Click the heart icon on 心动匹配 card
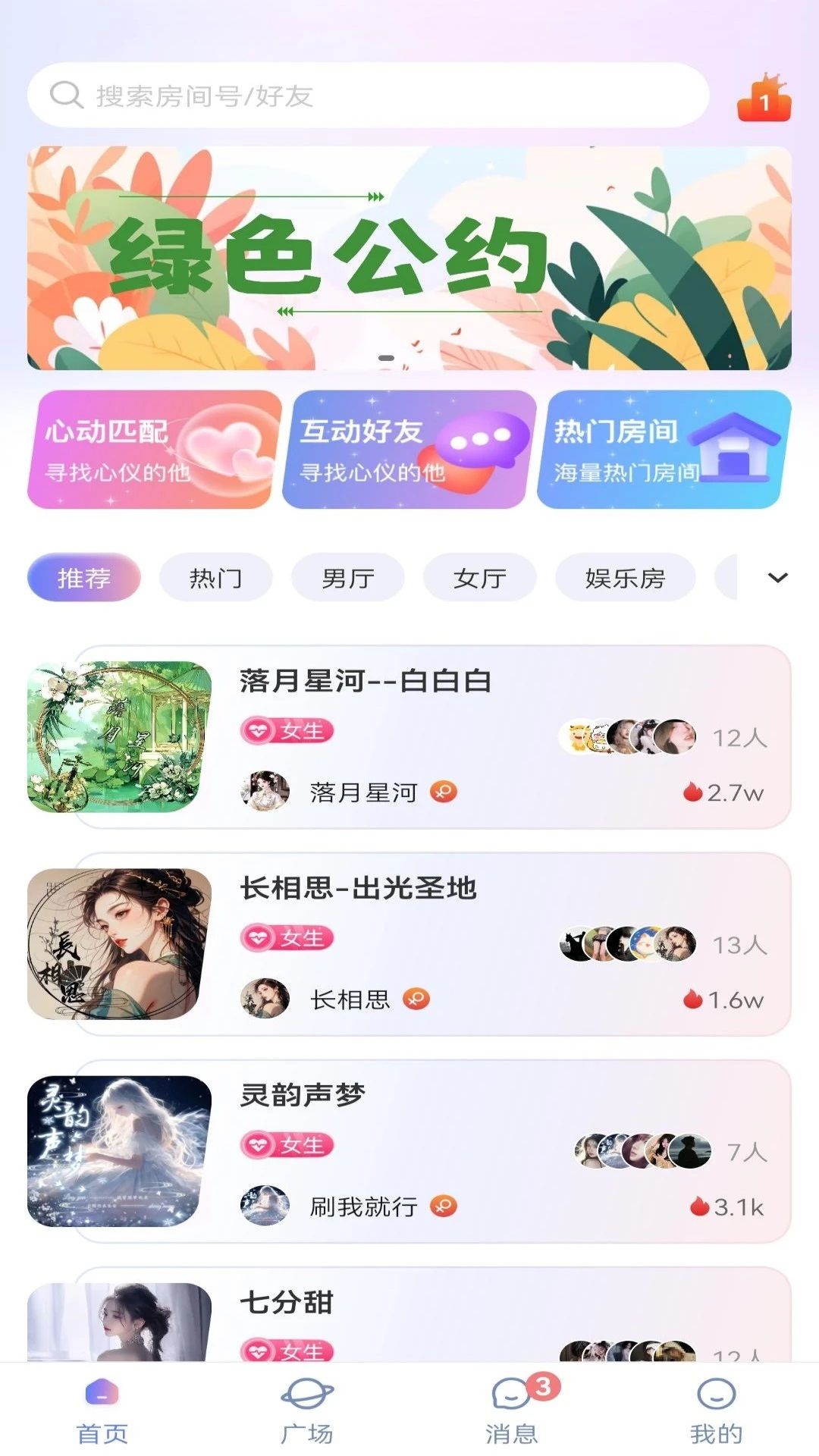819x1456 pixels. pyautogui.click(x=227, y=447)
